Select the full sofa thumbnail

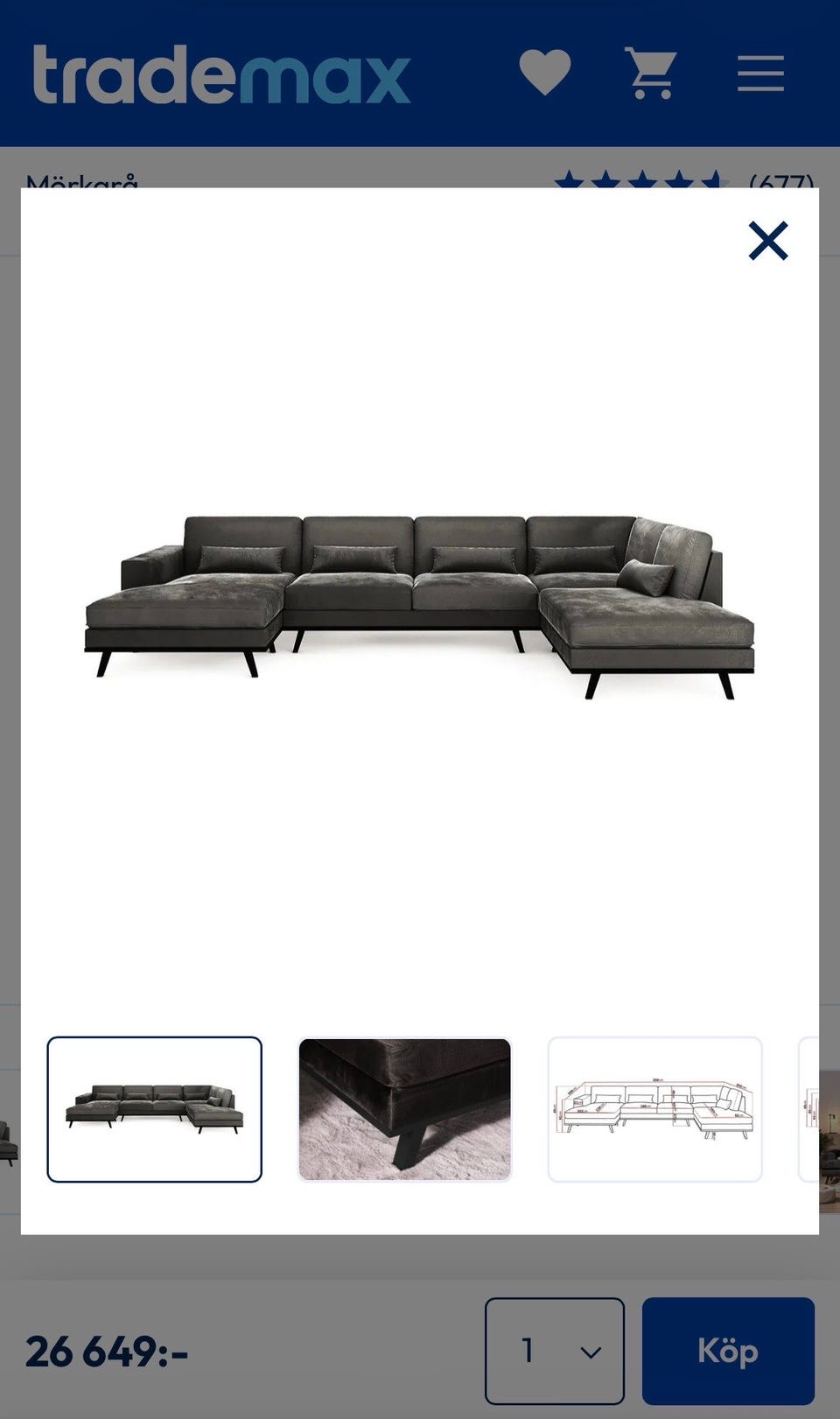pos(154,1109)
